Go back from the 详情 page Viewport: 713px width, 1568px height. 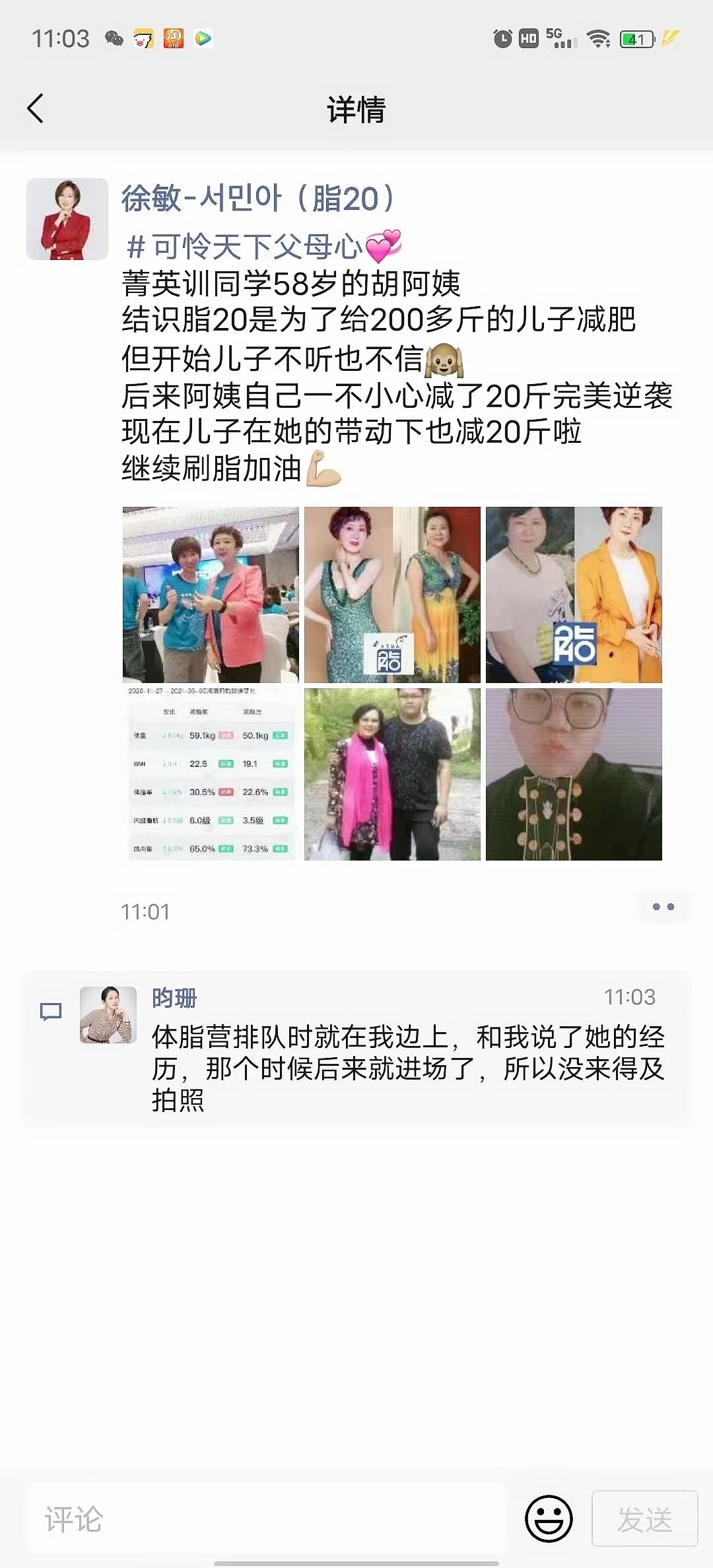pyautogui.click(x=36, y=109)
